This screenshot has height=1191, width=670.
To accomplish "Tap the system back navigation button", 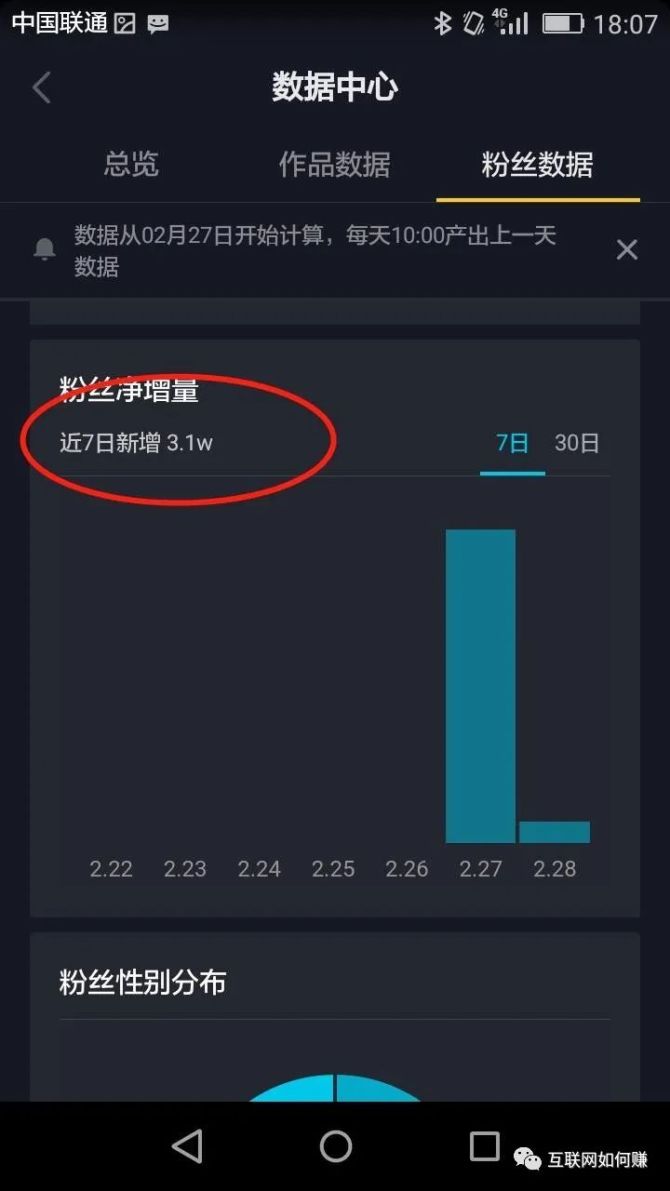I will point(187,1146).
